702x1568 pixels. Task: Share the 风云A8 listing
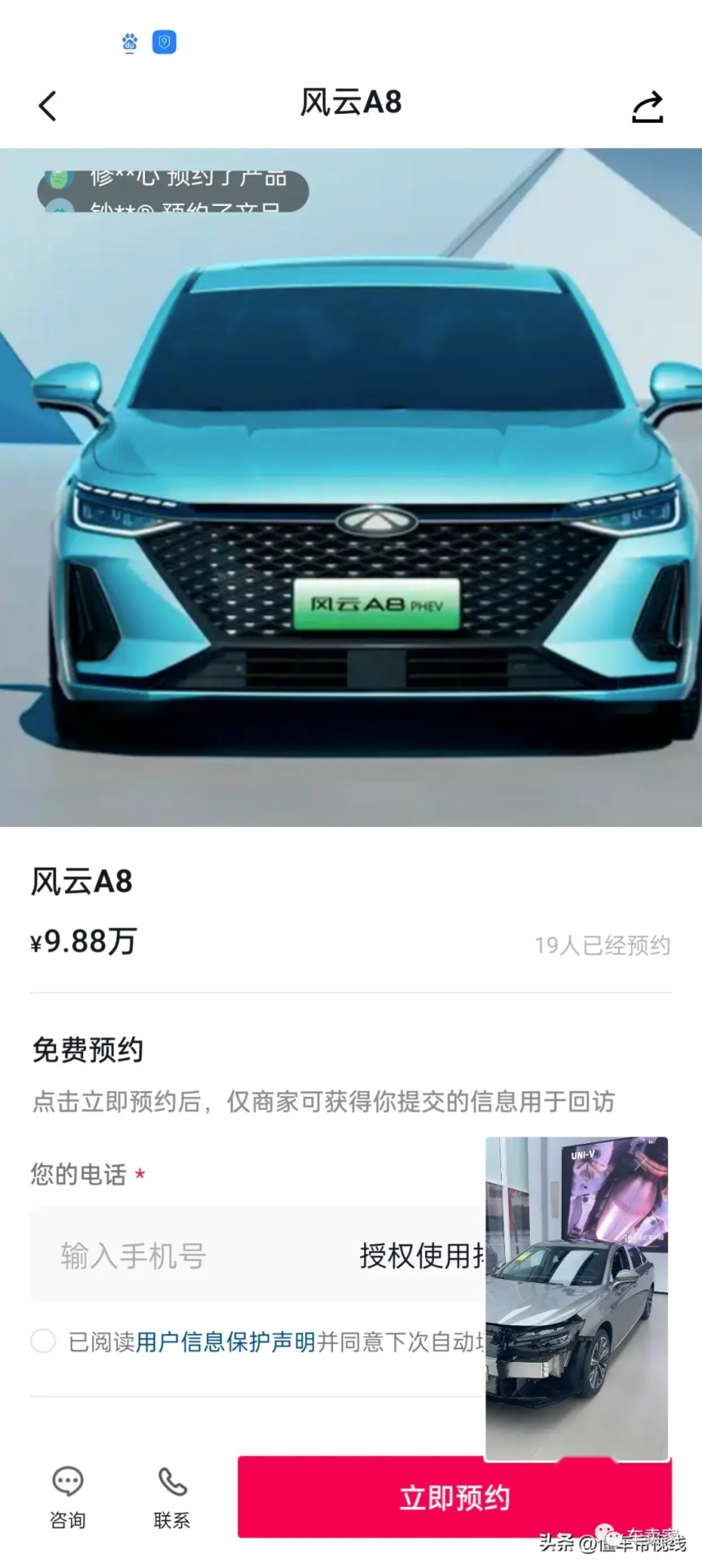coord(647,107)
